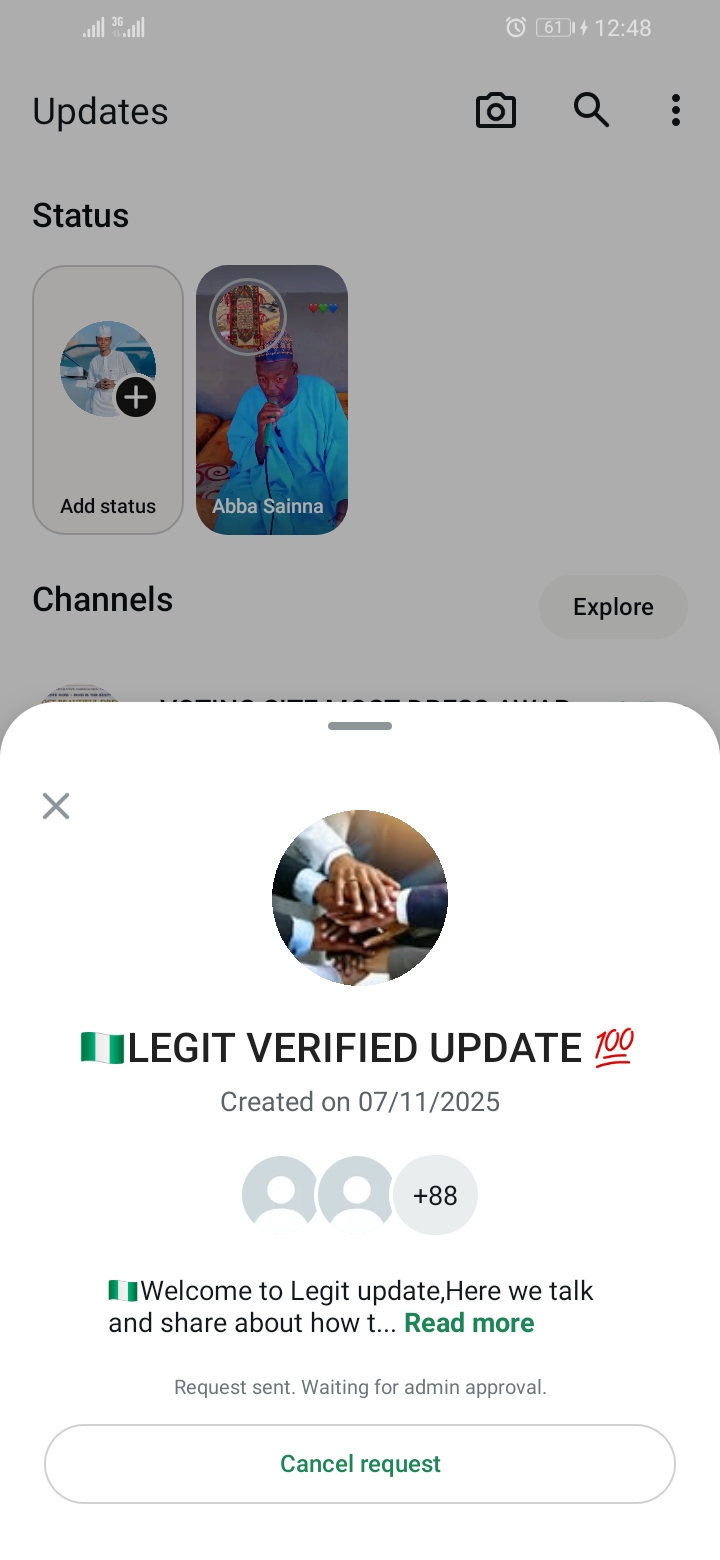The width and height of the screenshot is (720, 1560).
Task: View Abba Sainna's status
Action: point(272,400)
